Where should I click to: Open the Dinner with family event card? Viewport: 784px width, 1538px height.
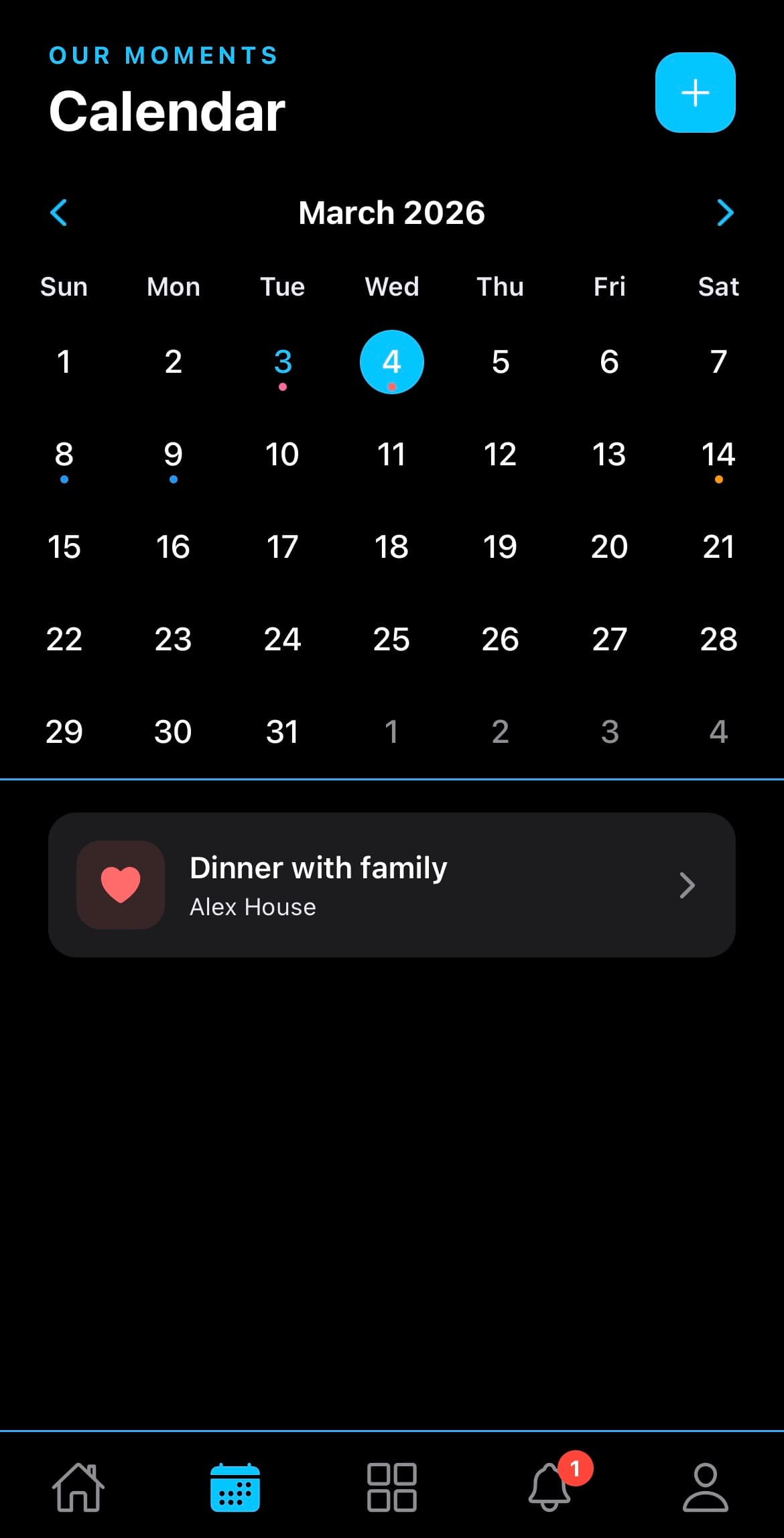tap(392, 885)
